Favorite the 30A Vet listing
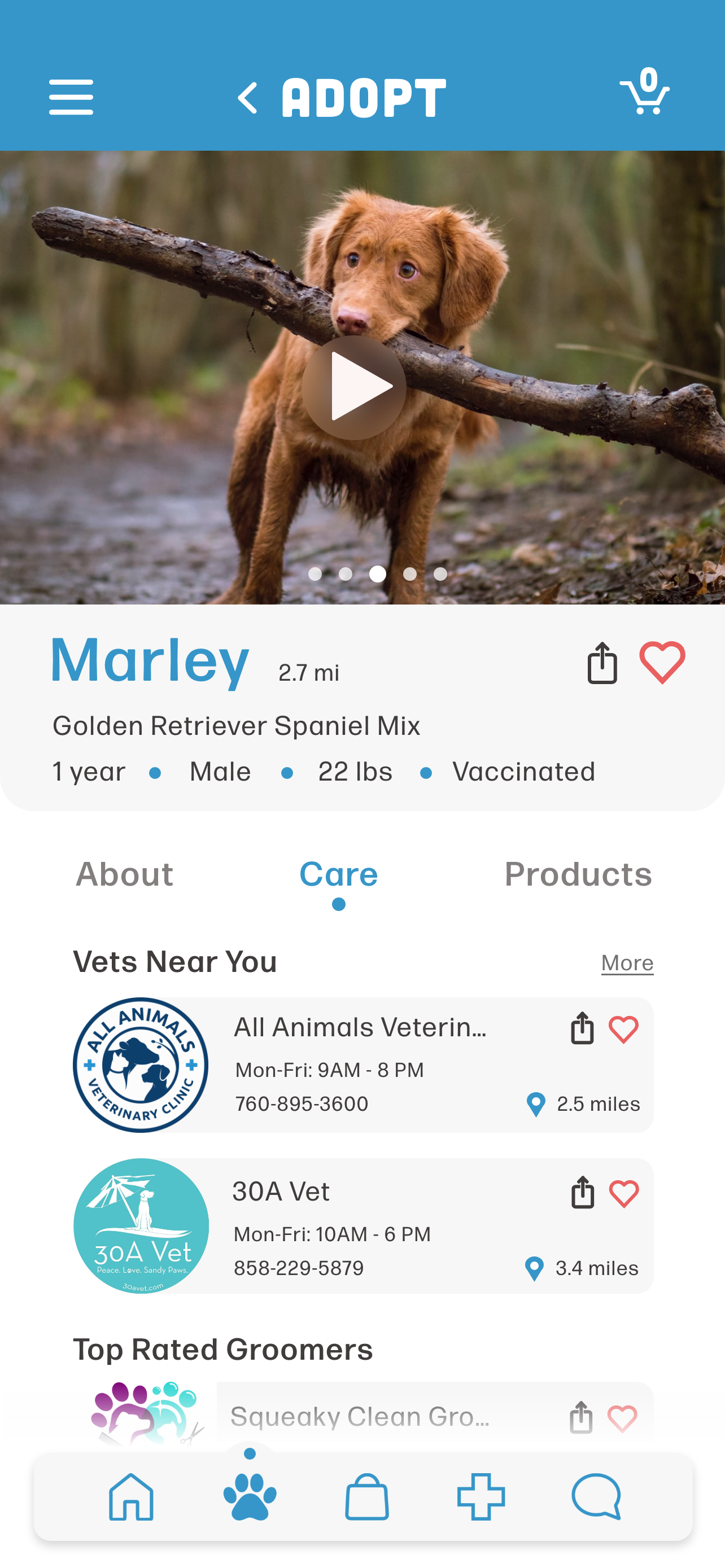725x1568 pixels. [624, 1194]
